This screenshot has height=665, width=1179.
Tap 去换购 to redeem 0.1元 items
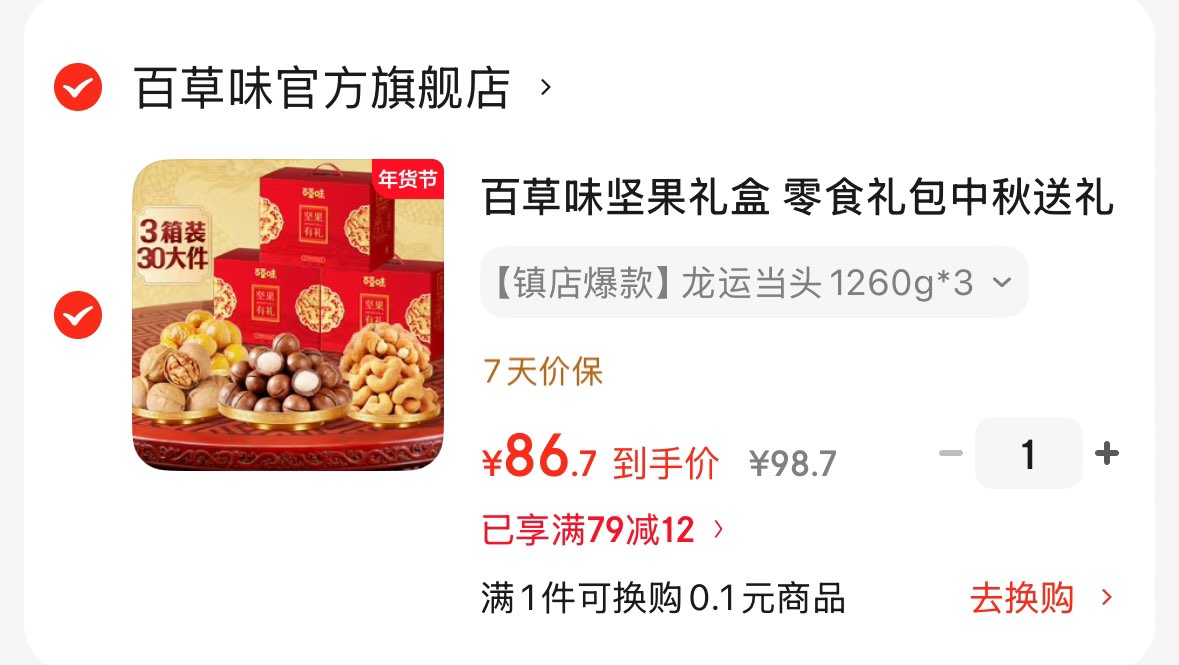click(x=1040, y=598)
